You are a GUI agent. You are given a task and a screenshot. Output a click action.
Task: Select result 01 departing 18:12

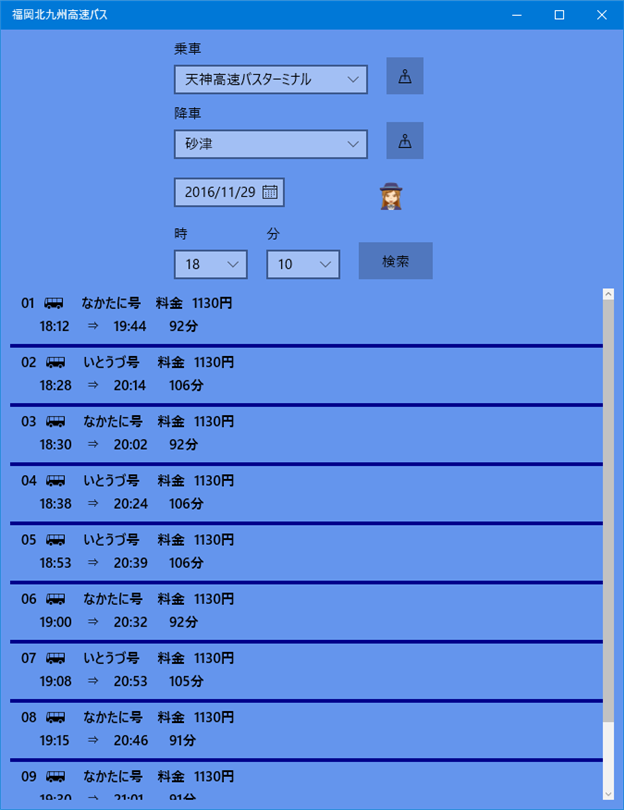click(x=300, y=314)
